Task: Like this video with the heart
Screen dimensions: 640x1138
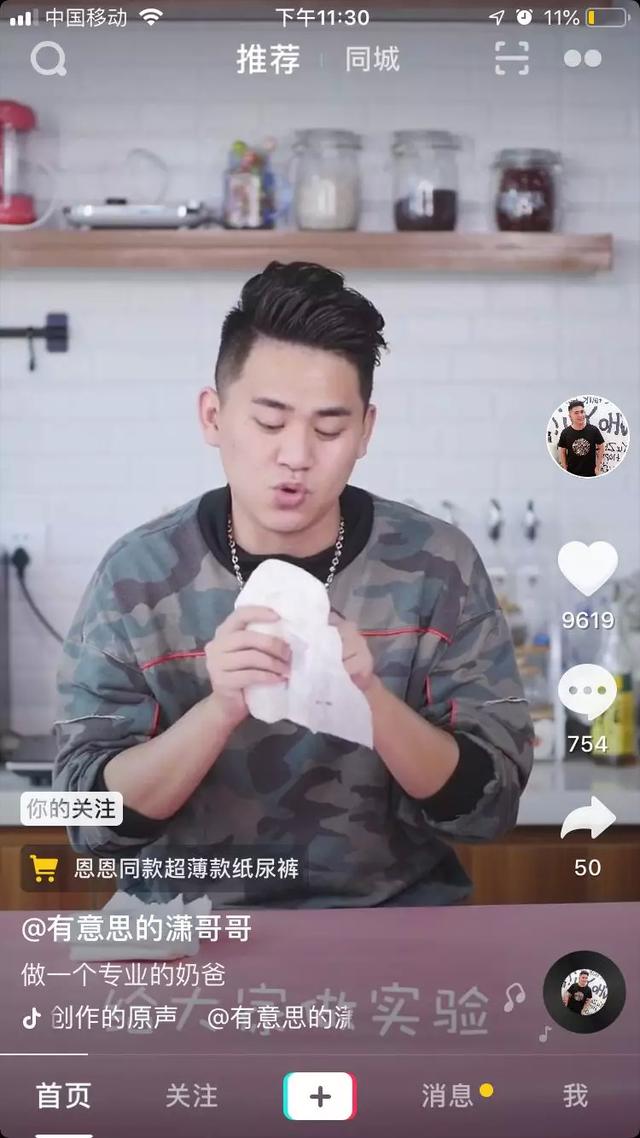Action: click(587, 567)
